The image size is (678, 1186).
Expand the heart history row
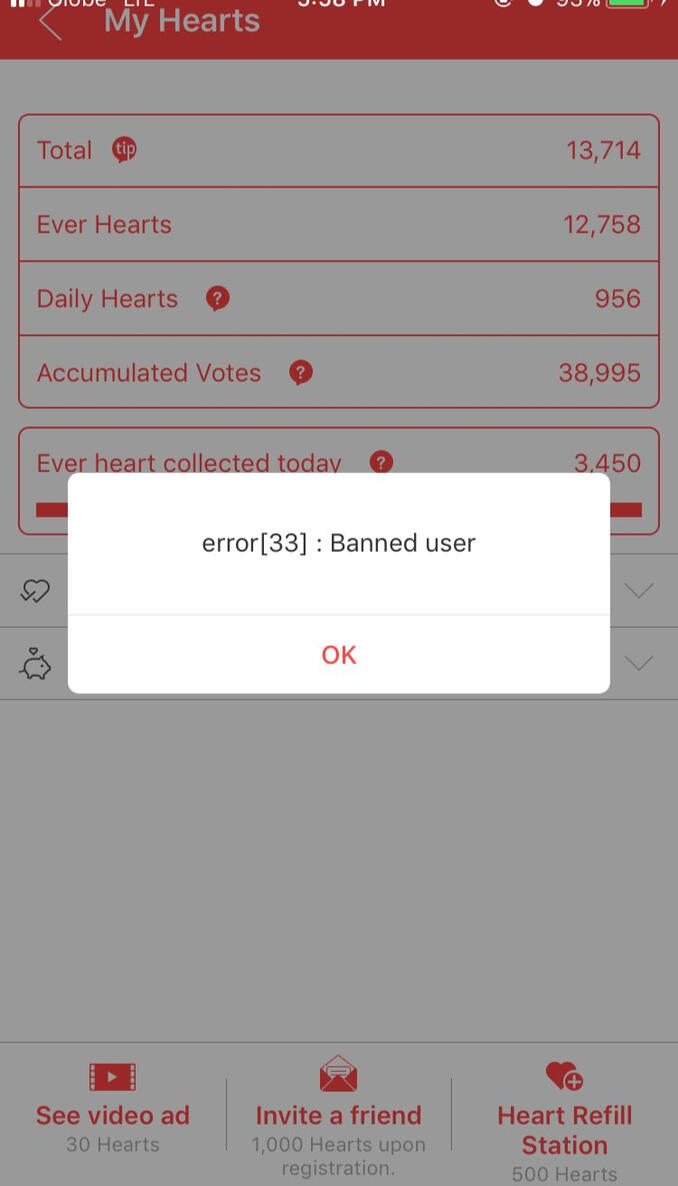(638, 591)
